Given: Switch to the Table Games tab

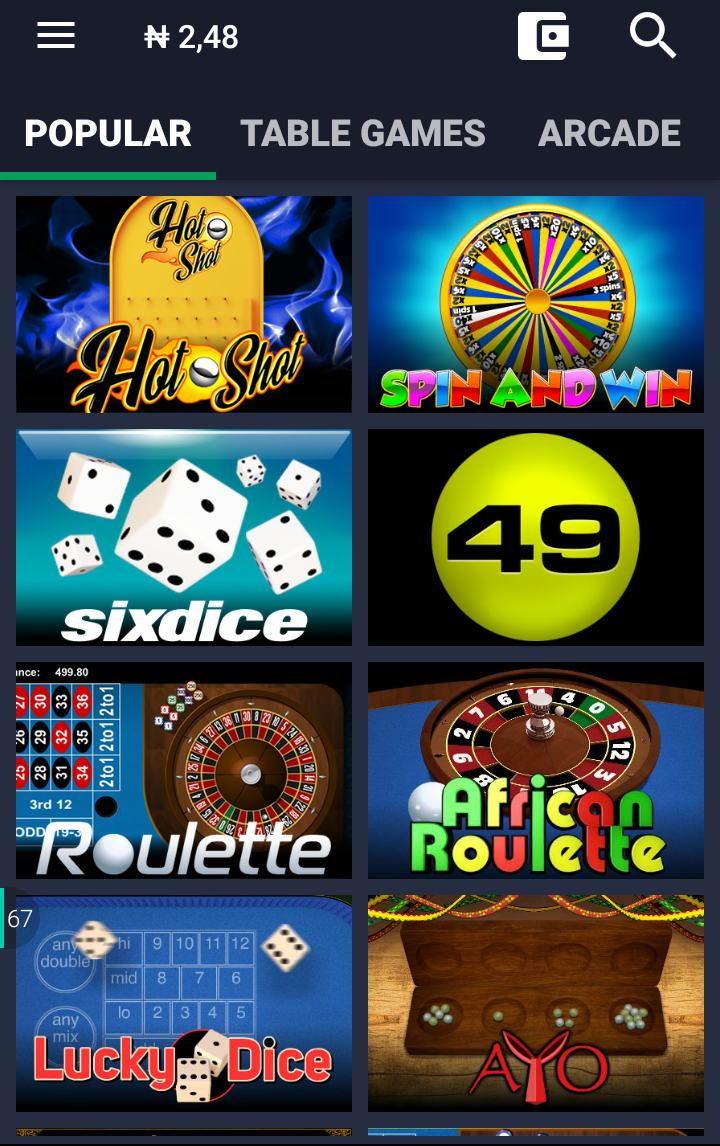Looking at the screenshot, I should 363,134.
